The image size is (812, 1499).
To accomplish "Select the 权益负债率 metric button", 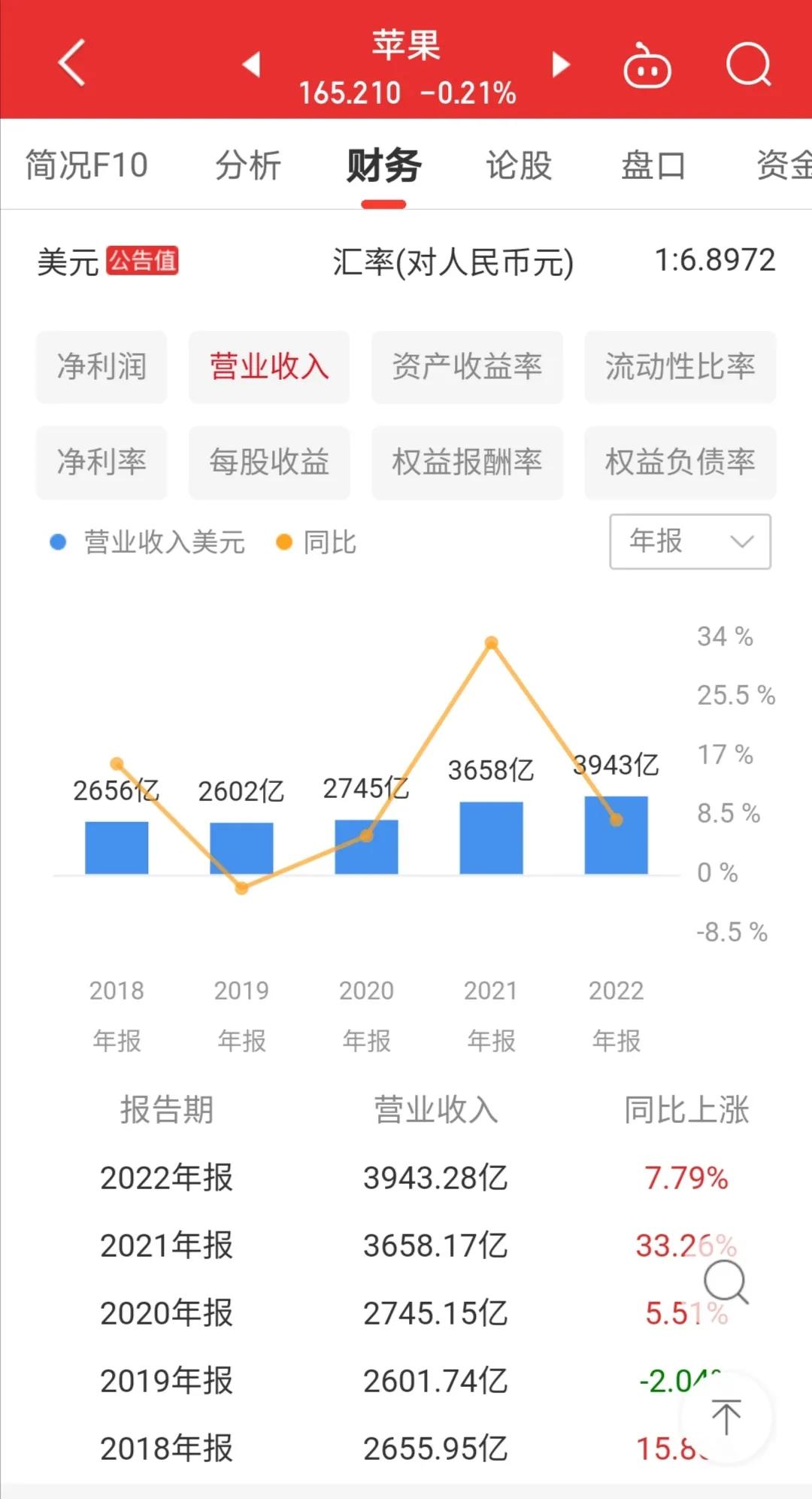I will pos(680,463).
